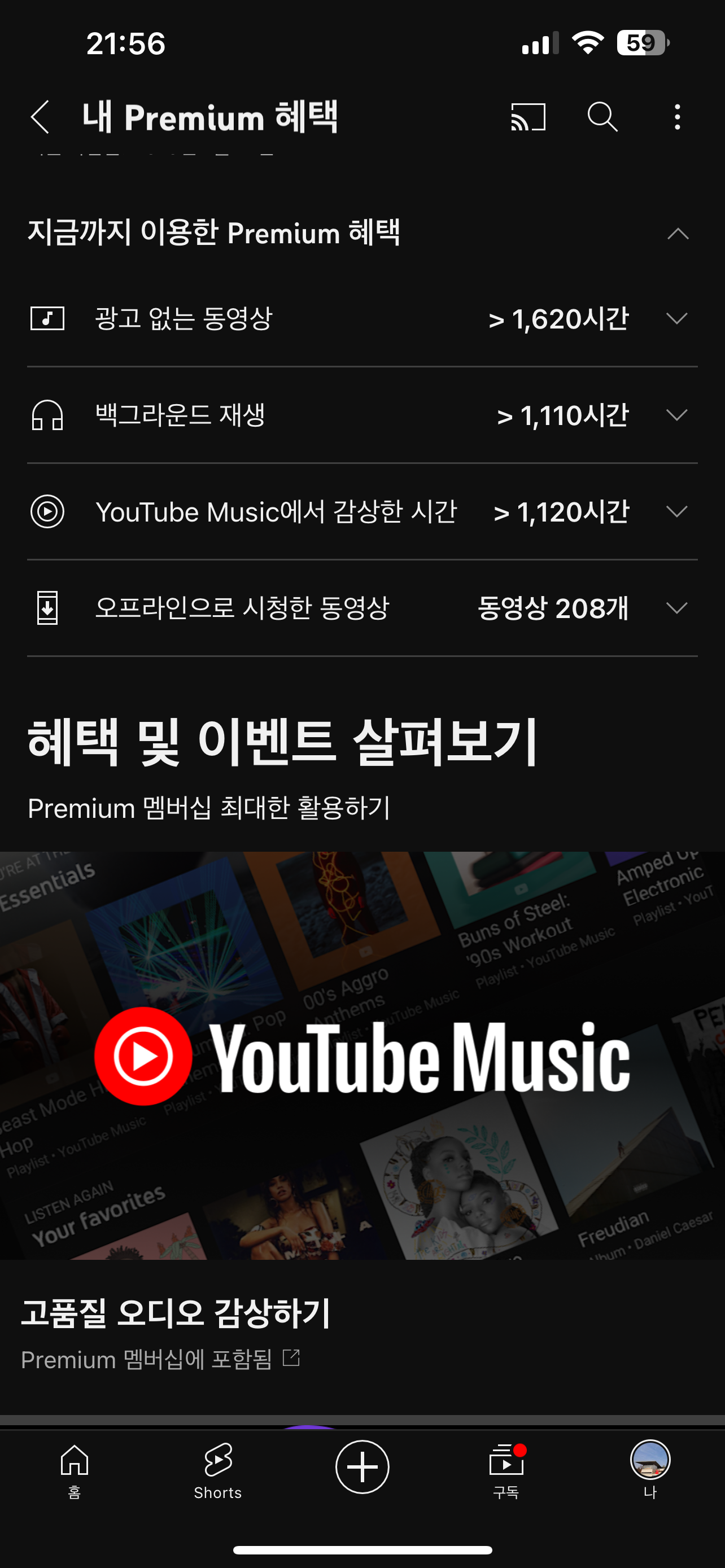Expand the 광고 없는 동영상 row
The image size is (725, 1568).
click(676, 318)
